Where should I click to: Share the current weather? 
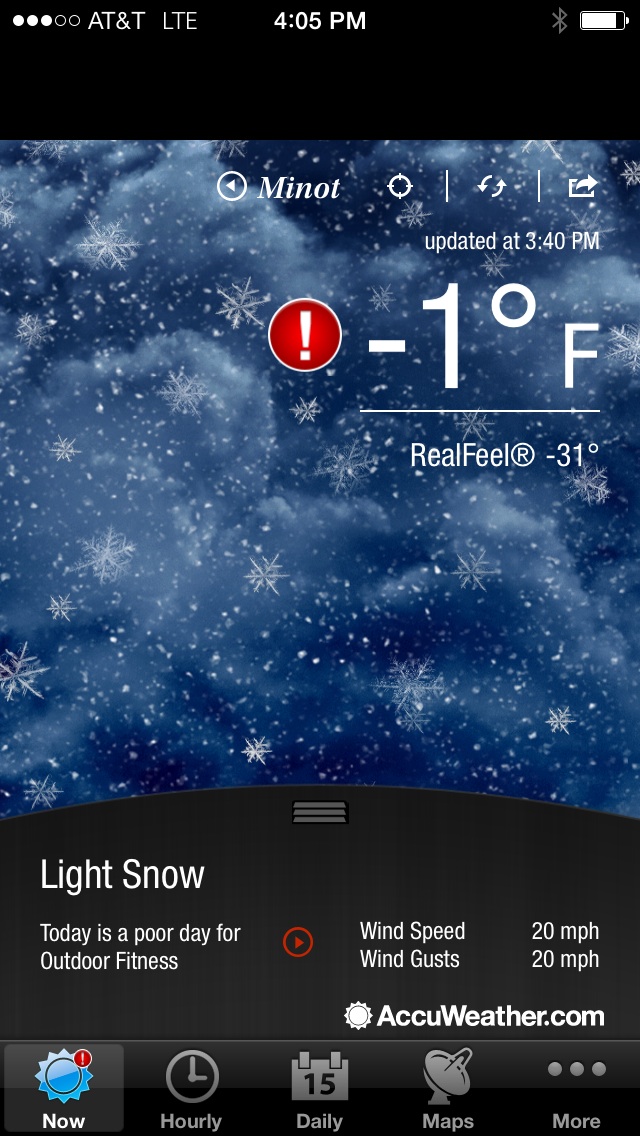[x=583, y=187]
